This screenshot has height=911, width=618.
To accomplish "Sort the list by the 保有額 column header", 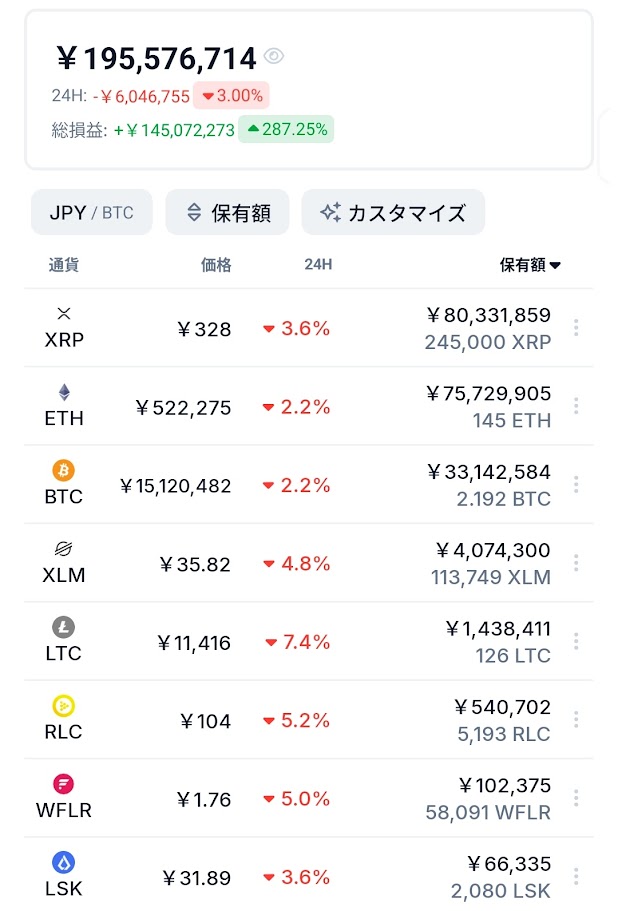I will tap(530, 265).
